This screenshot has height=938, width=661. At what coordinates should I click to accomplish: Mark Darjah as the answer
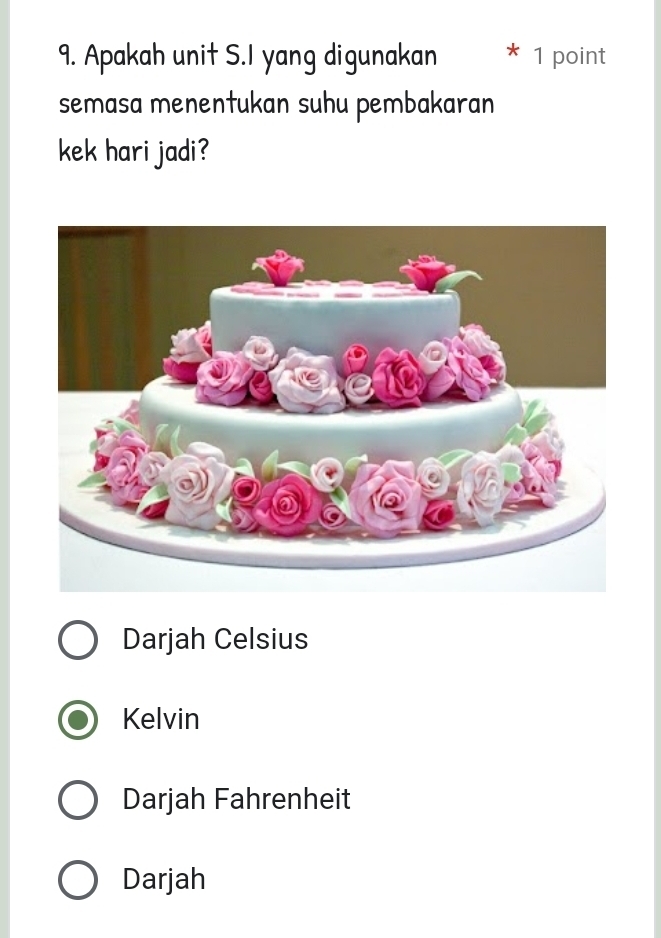pyautogui.click(x=79, y=880)
